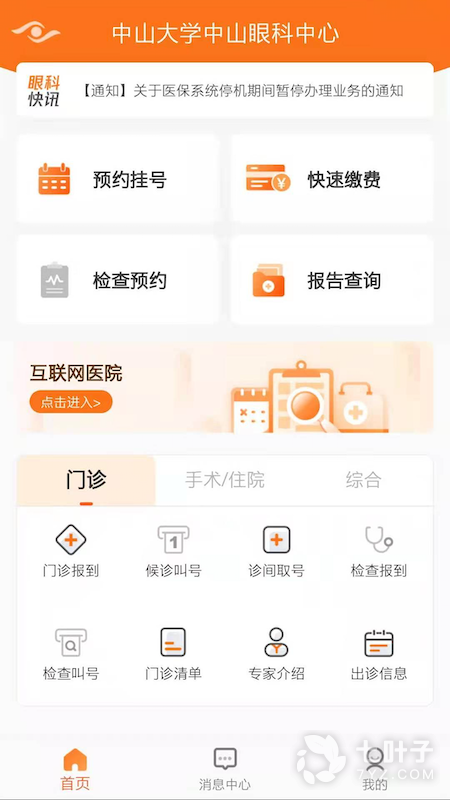
Task: Open 检查叫号 exam queue
Action: 71,655
